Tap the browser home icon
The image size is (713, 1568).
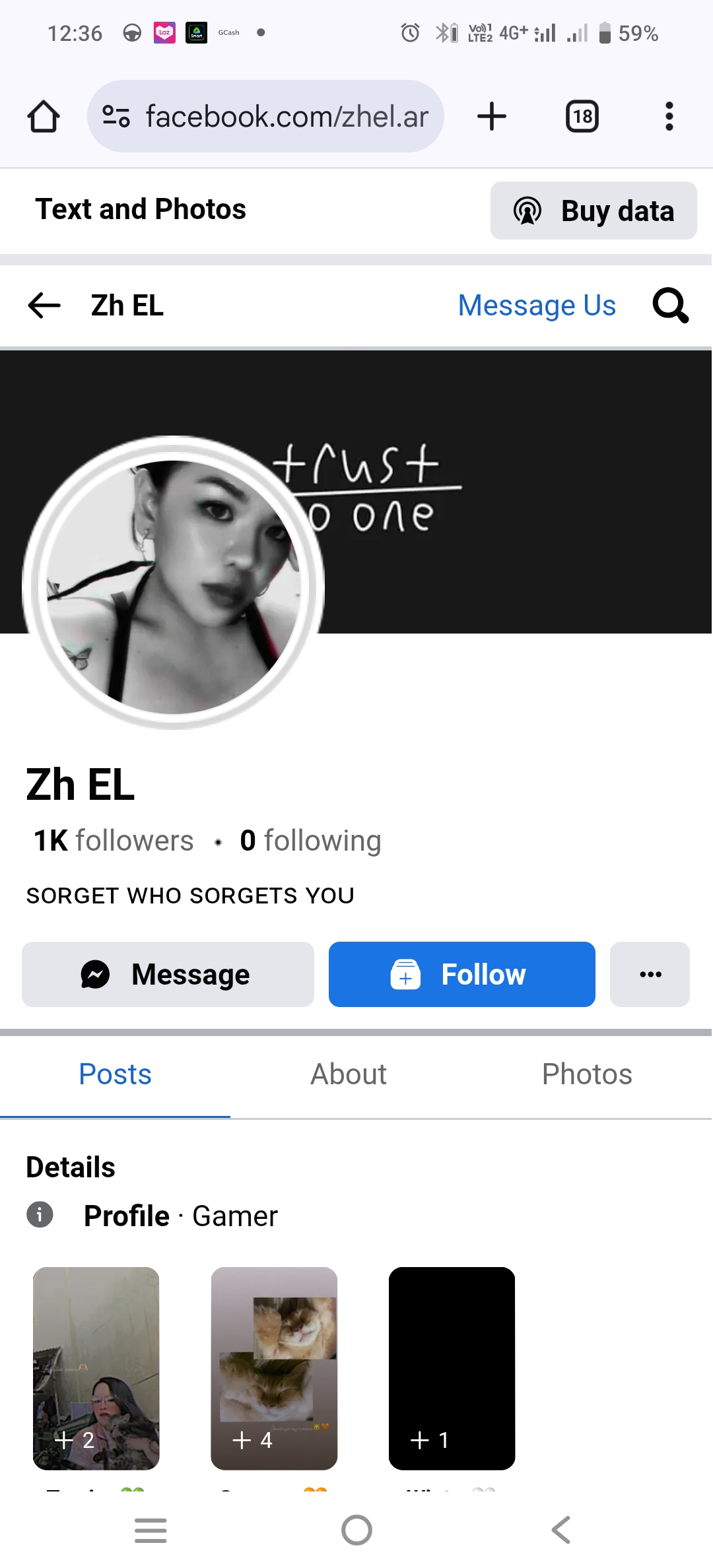click(x=44, y=117)
